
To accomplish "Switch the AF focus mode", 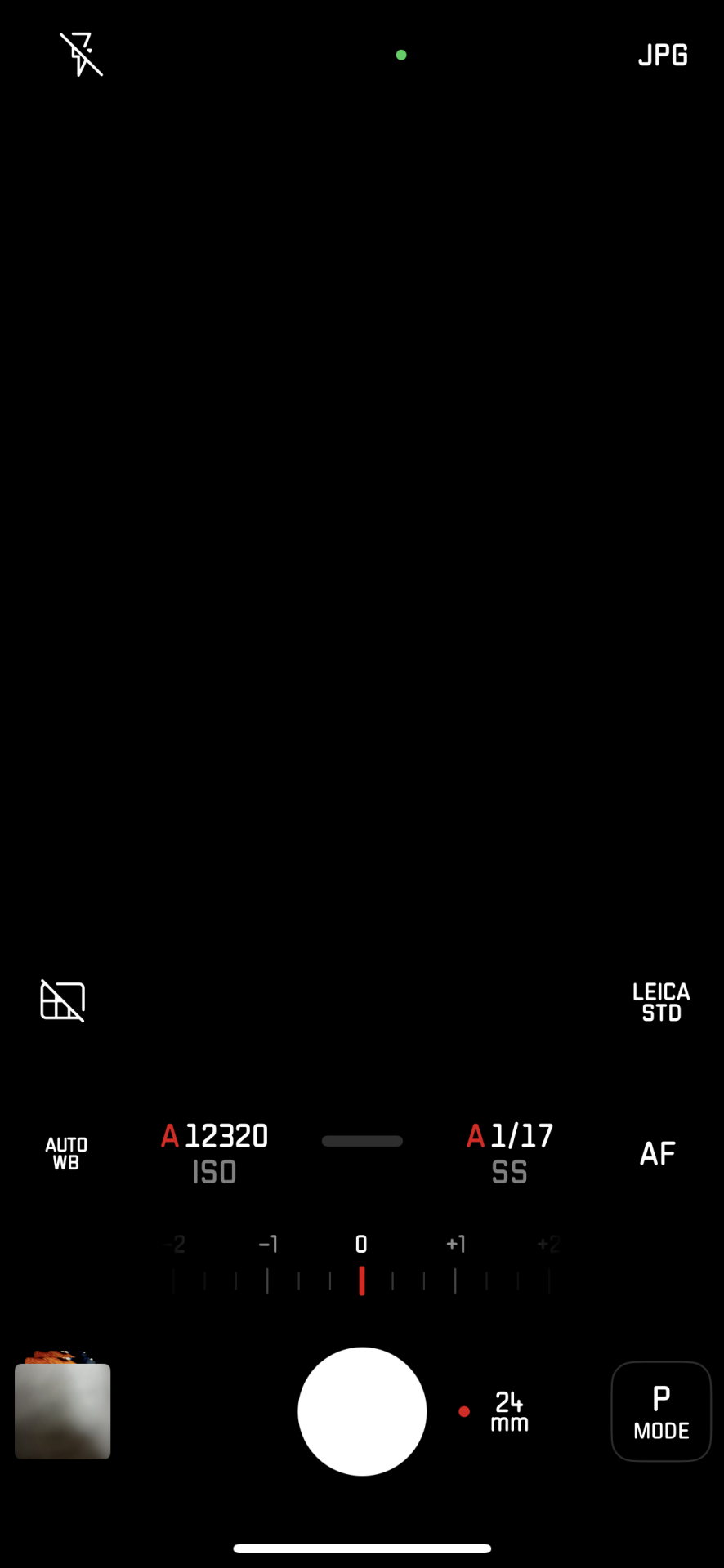I will (x=658, y=1153).
